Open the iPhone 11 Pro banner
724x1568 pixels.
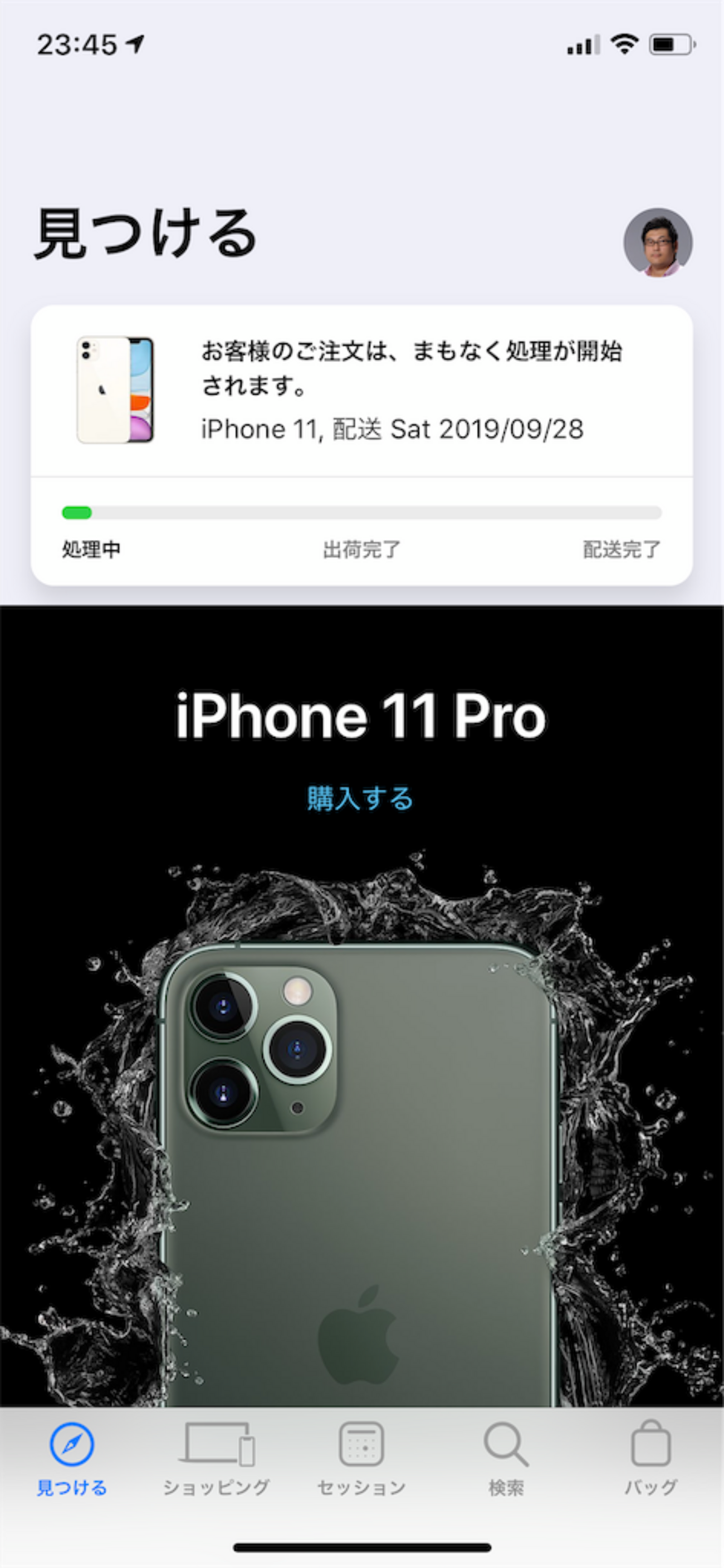click(361, 1095)
